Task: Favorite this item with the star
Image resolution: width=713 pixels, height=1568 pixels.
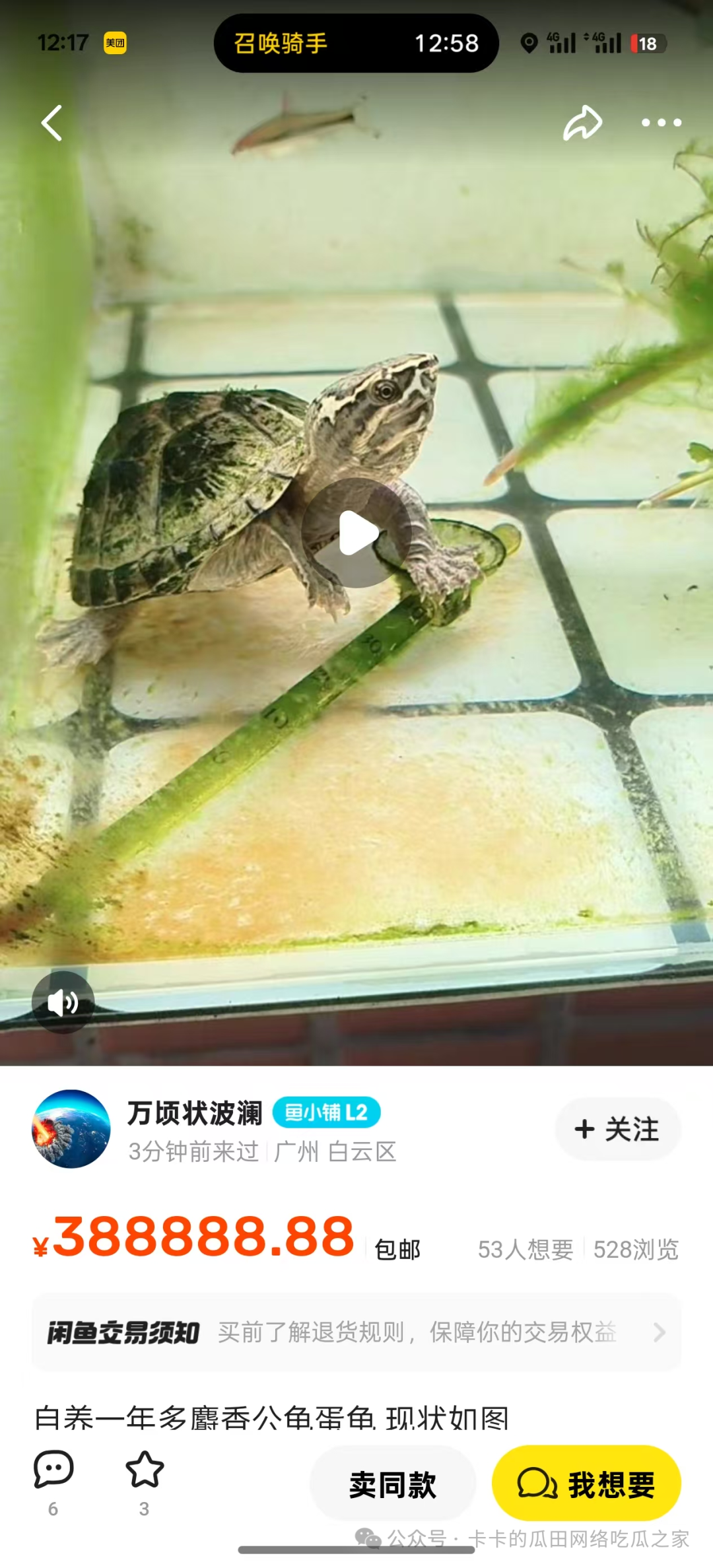Action: pyautogui.click(x=144, y=1471)
